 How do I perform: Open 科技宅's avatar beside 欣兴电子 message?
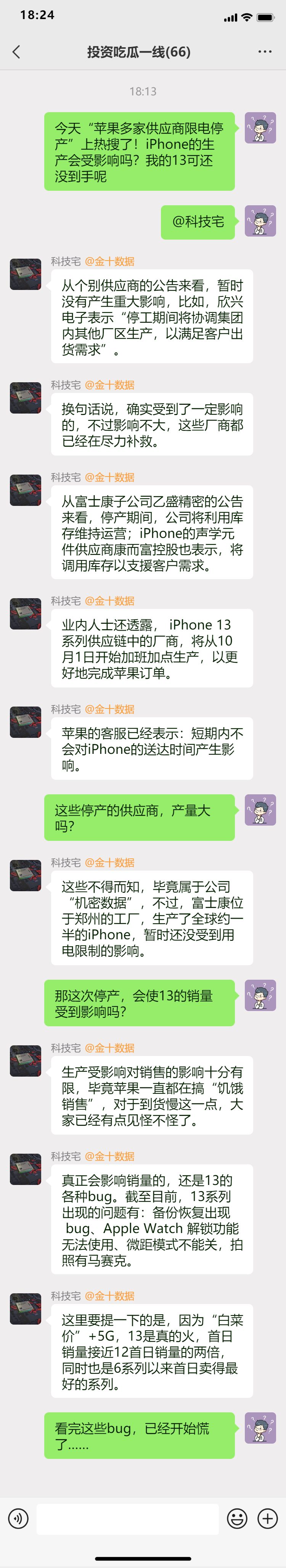tap(26, 274)
